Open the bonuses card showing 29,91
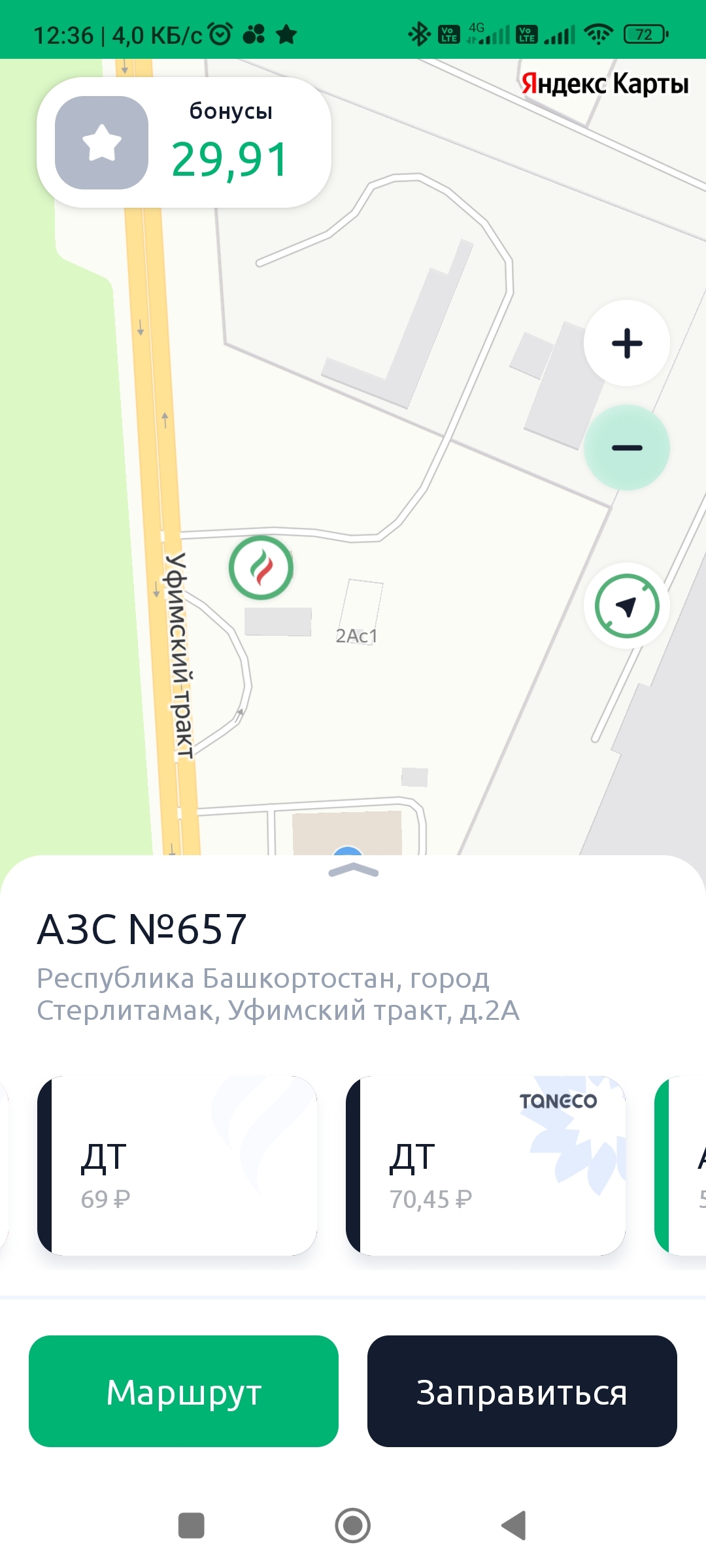Viewport: 706px width, 1568px height. tap(184, 143)
